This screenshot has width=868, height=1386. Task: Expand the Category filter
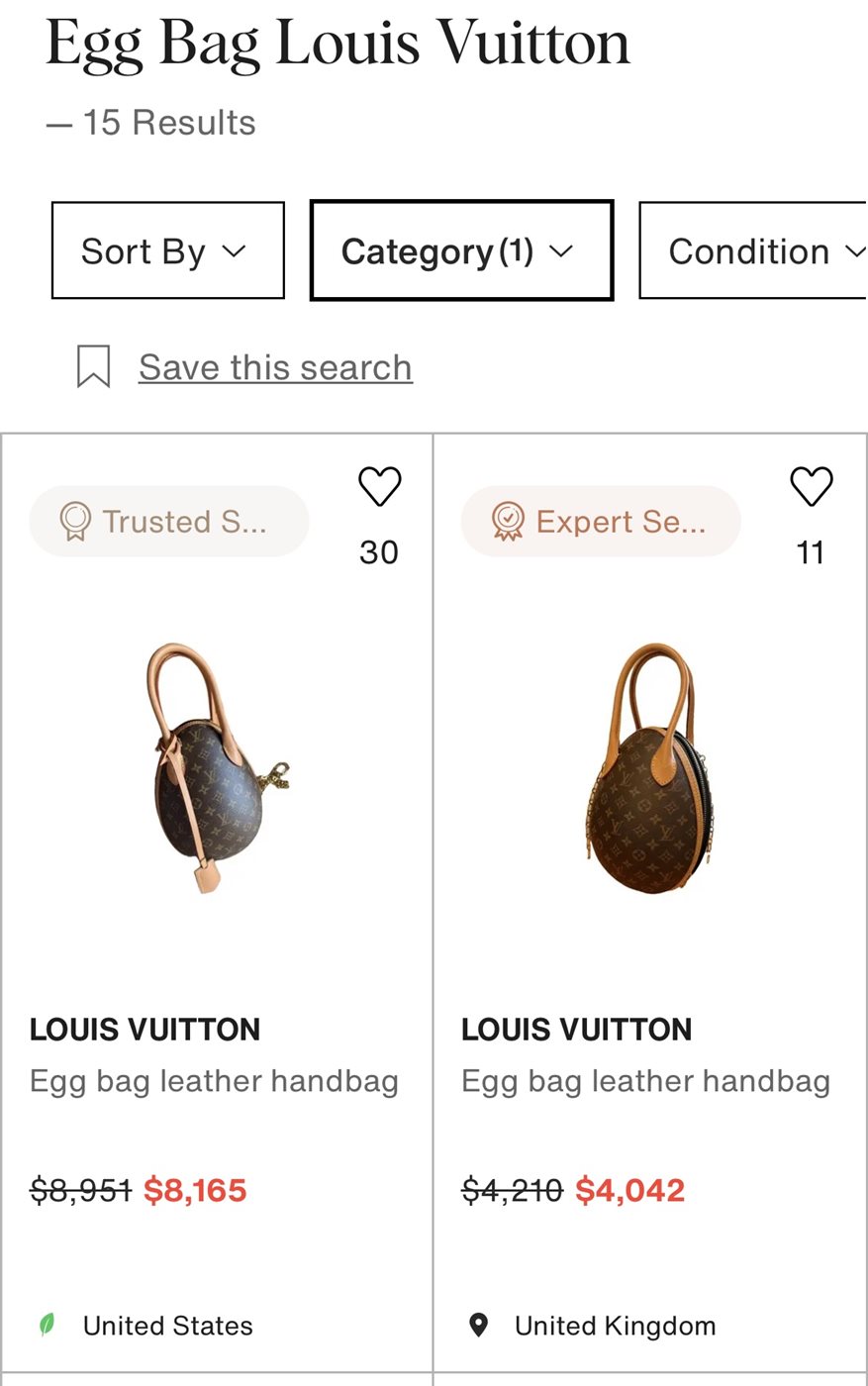coord(461,251)
